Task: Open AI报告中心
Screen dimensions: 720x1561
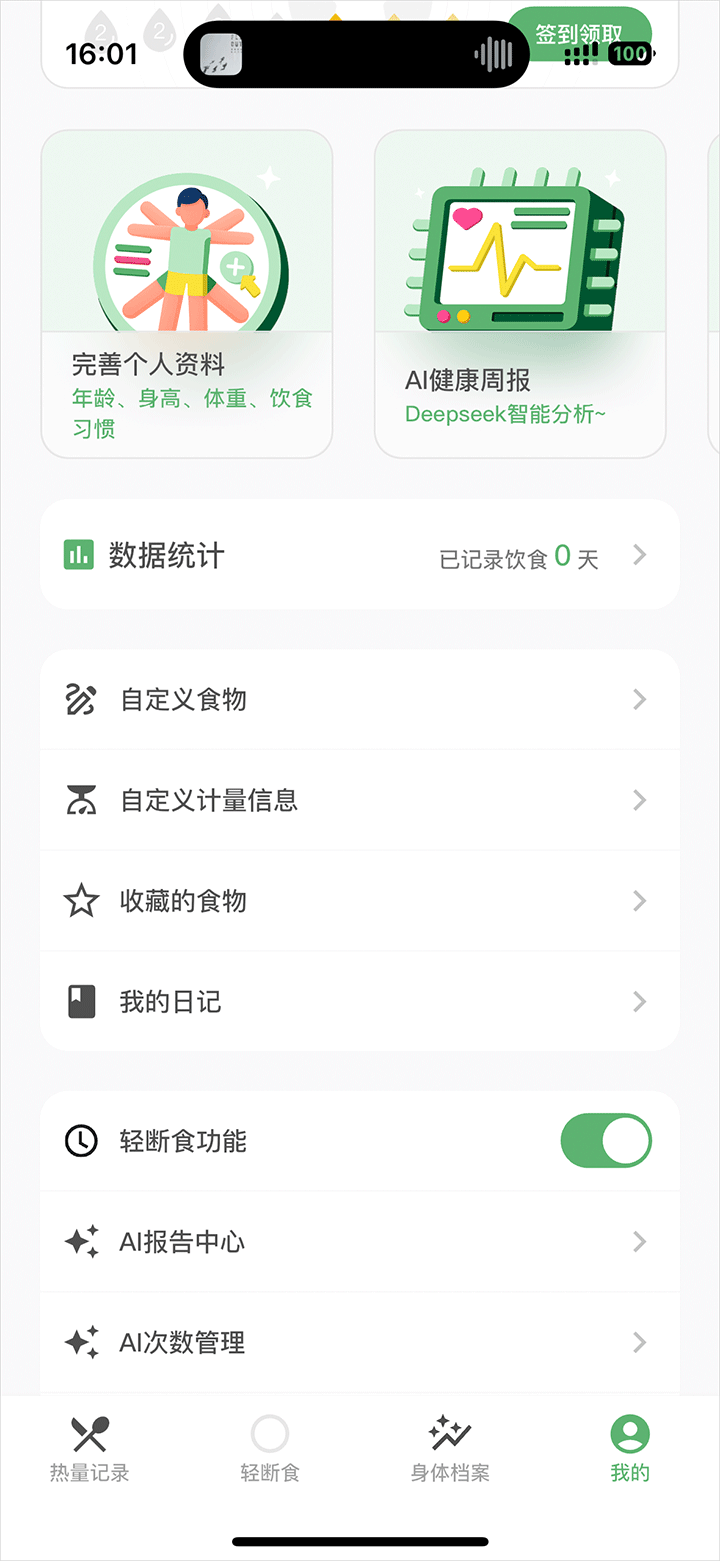Action: pyautogui.click(x=360, y=1242)
